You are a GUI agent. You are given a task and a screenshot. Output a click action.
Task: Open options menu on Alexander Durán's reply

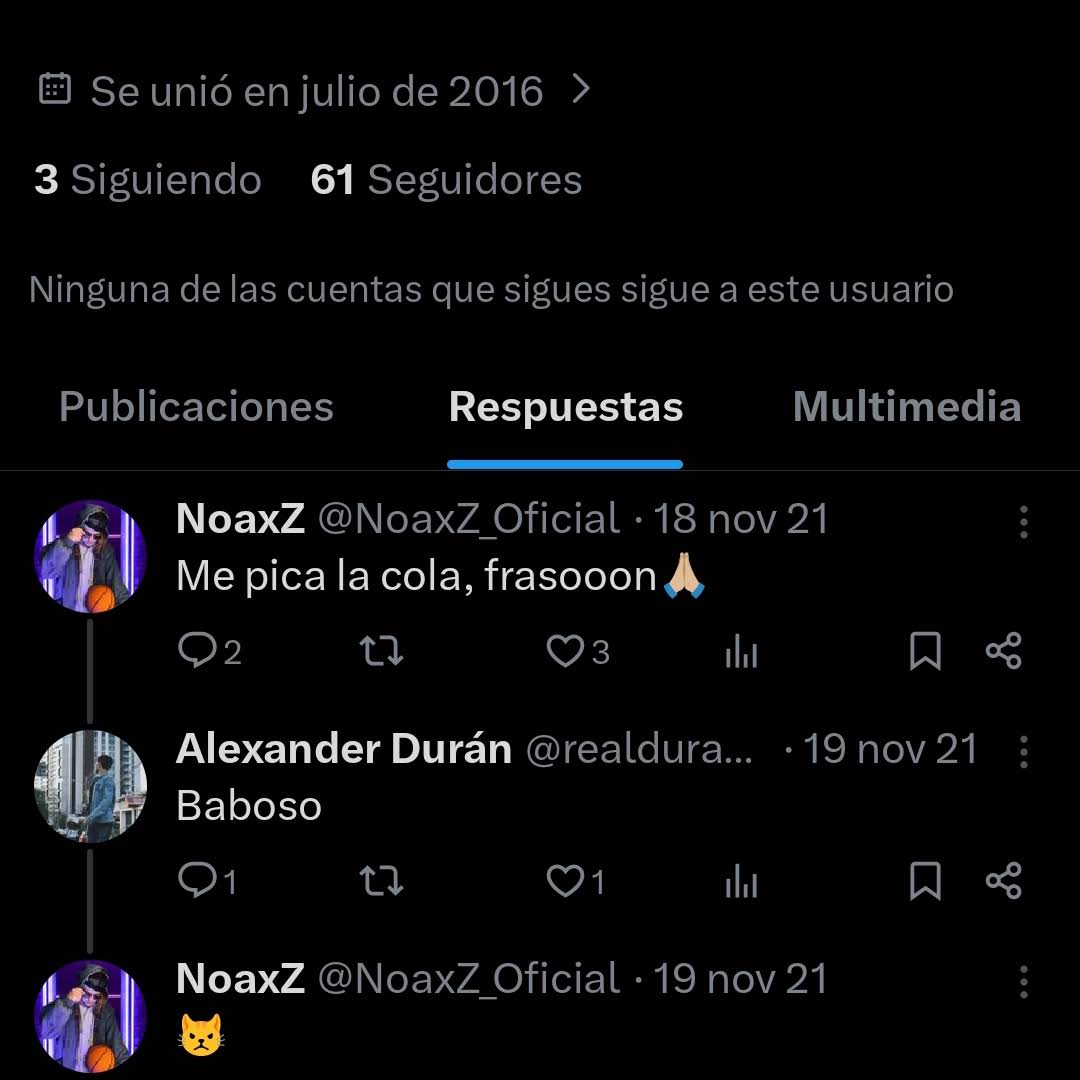[x=1024, y=751]
